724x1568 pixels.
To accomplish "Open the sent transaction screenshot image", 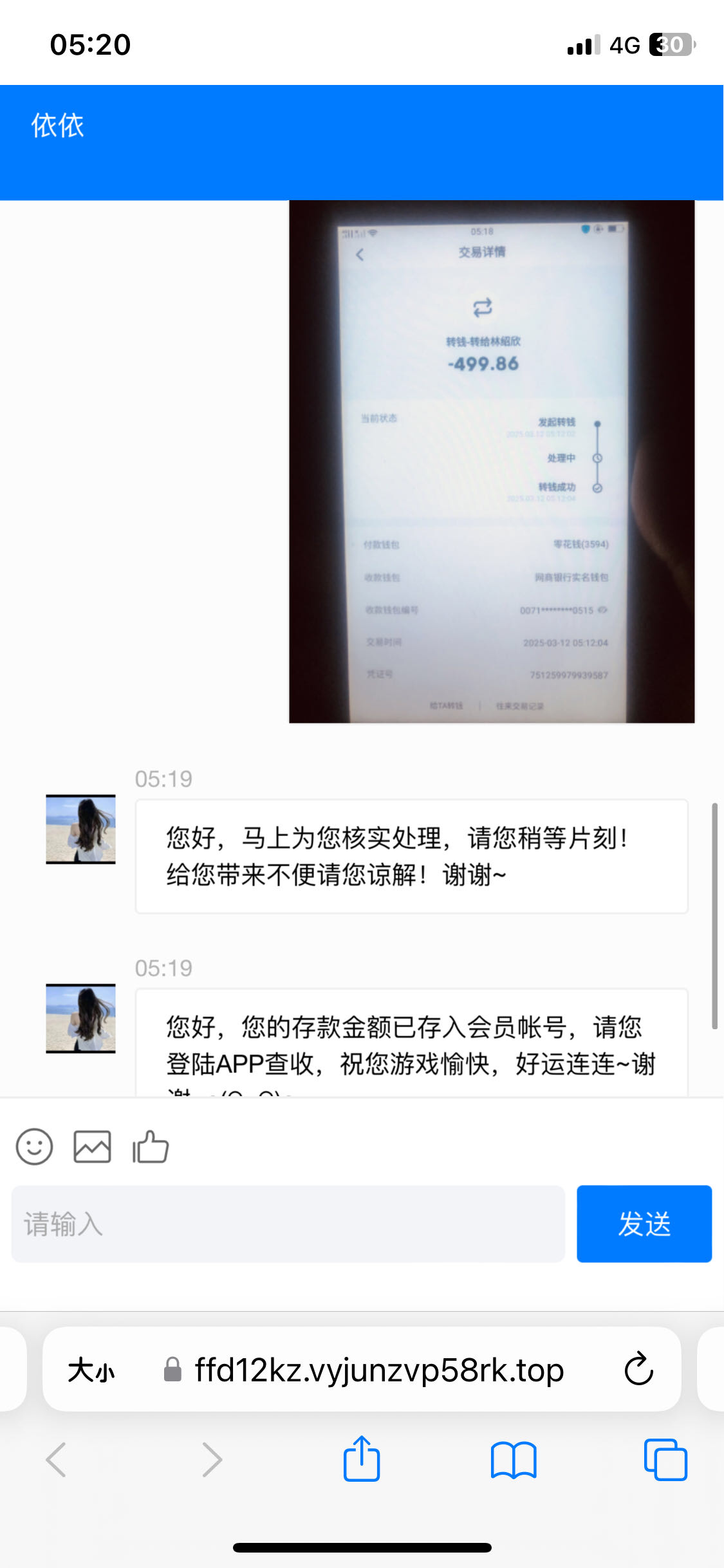I will [x=491, y=462].
